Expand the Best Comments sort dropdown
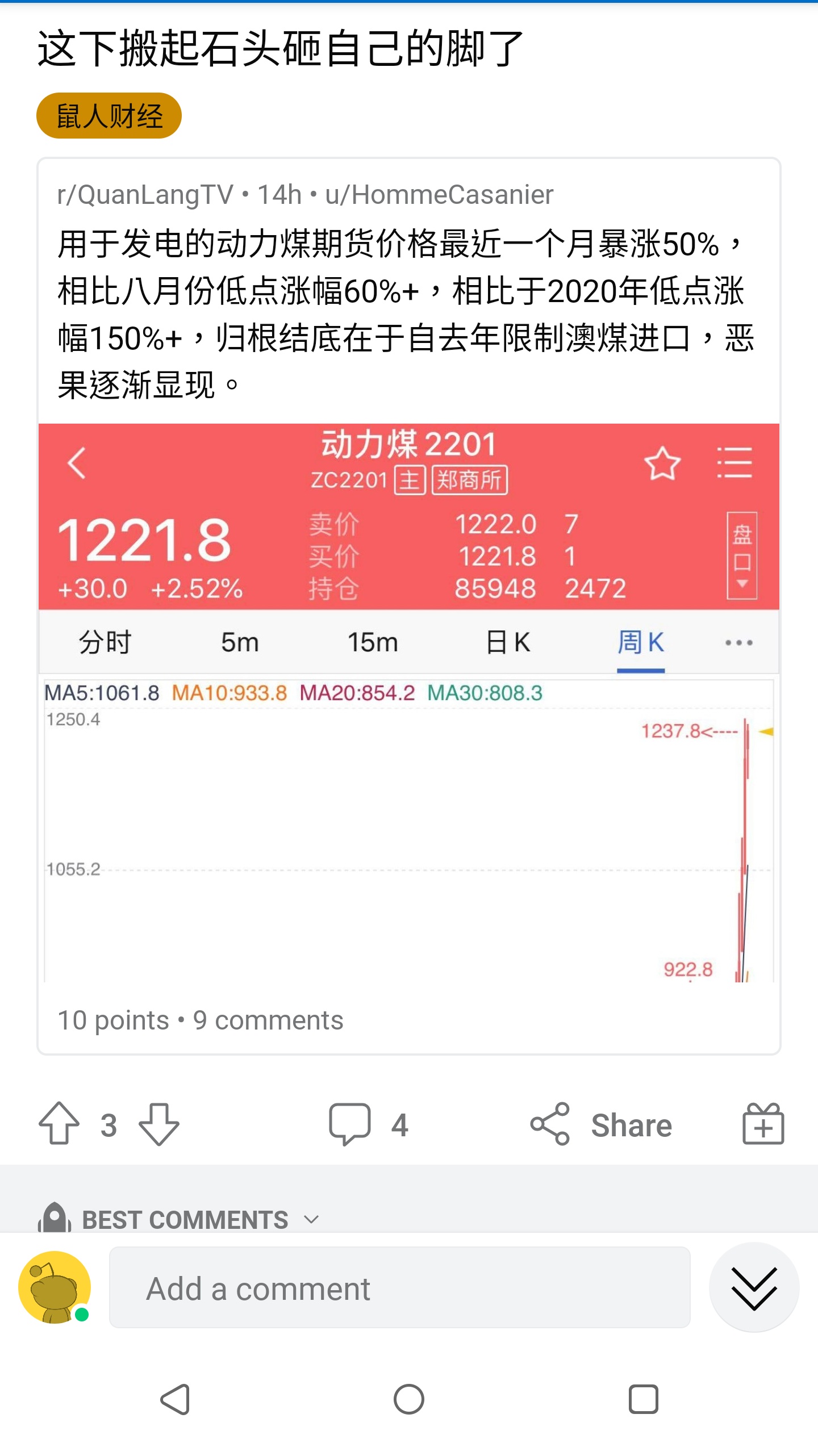 (185, 1219)
